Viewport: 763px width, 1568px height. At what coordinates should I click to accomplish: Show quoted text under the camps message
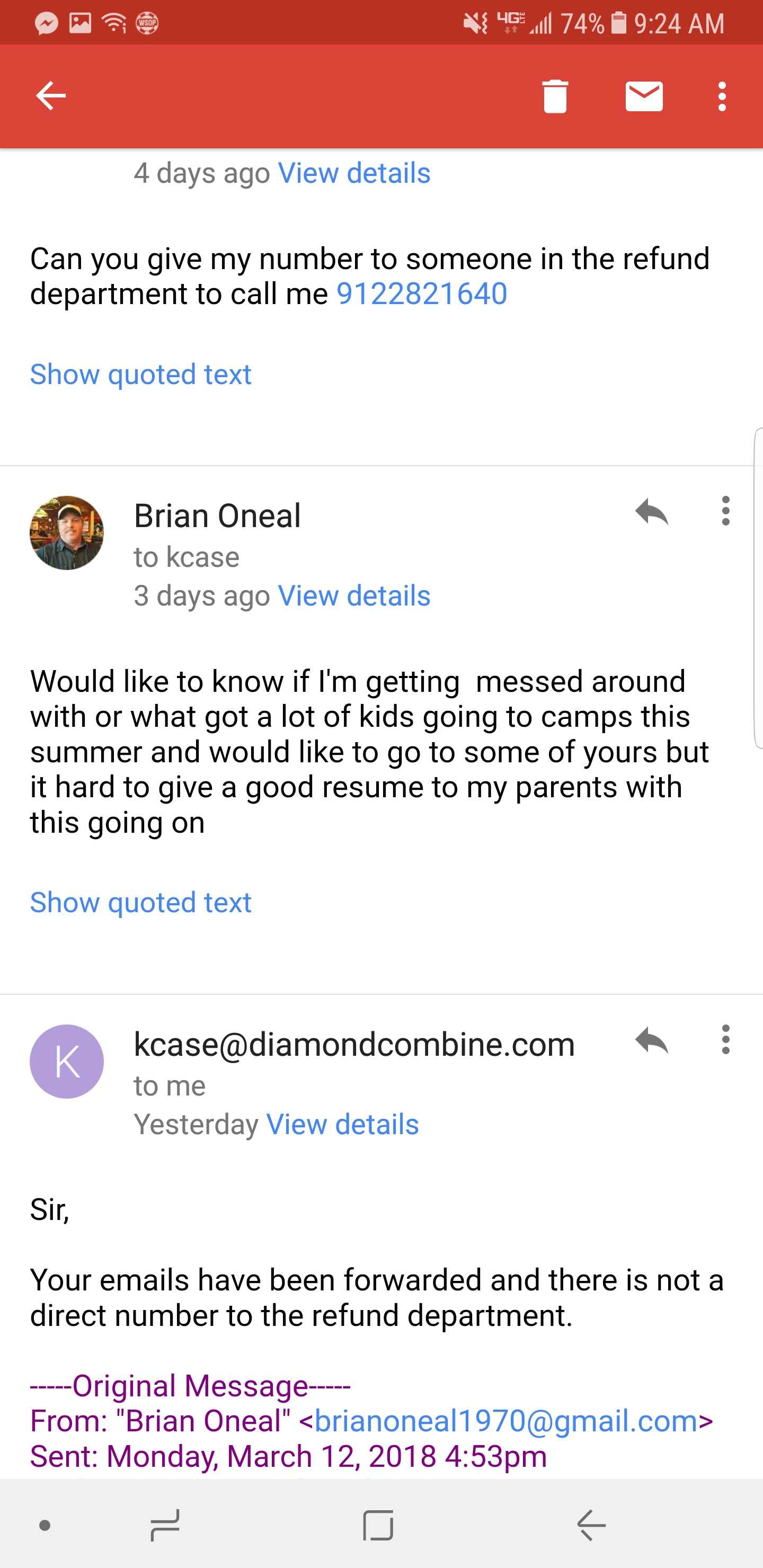click(140, 902)
